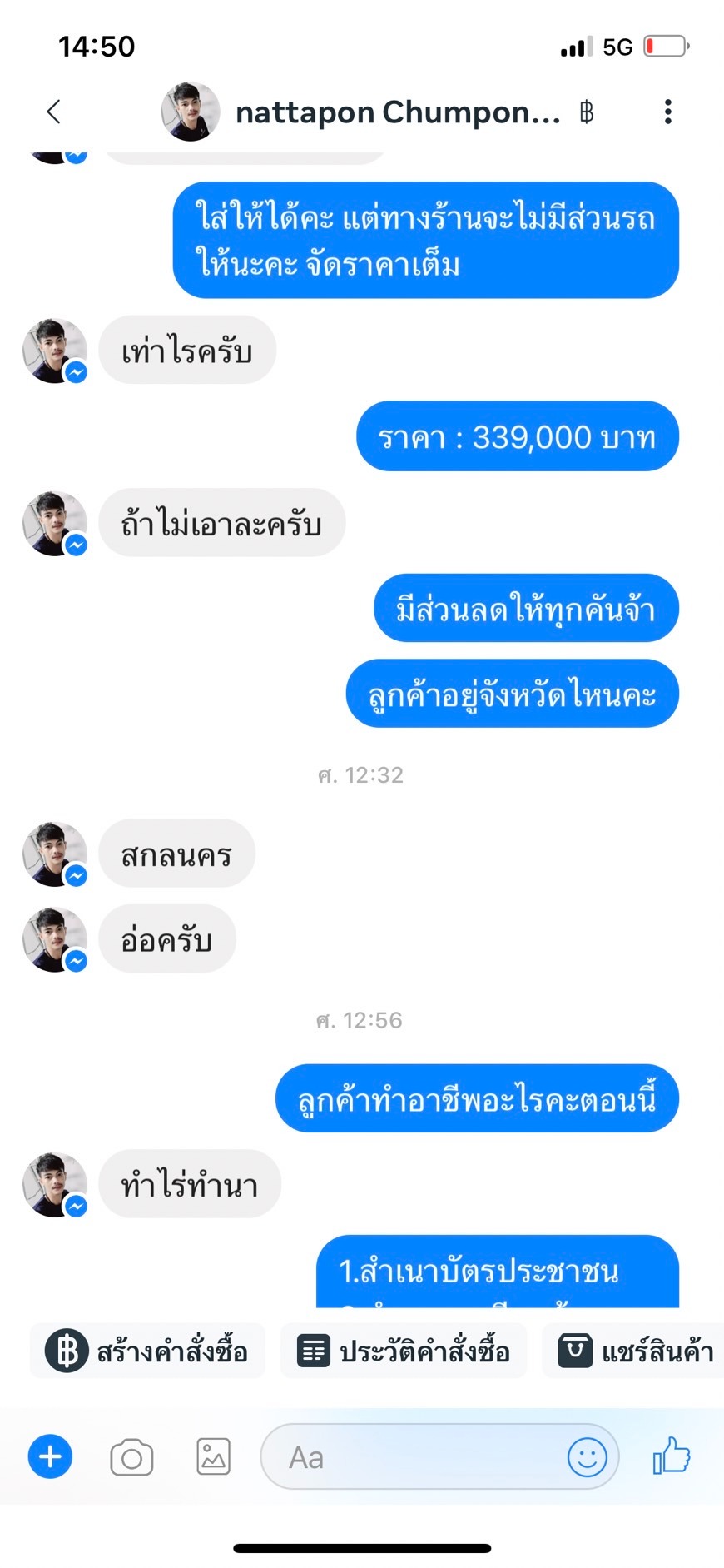Tap the สร้างคำสั่งซื้อ button
This screenshot has width=724, height=1568.
(147, 1350)
